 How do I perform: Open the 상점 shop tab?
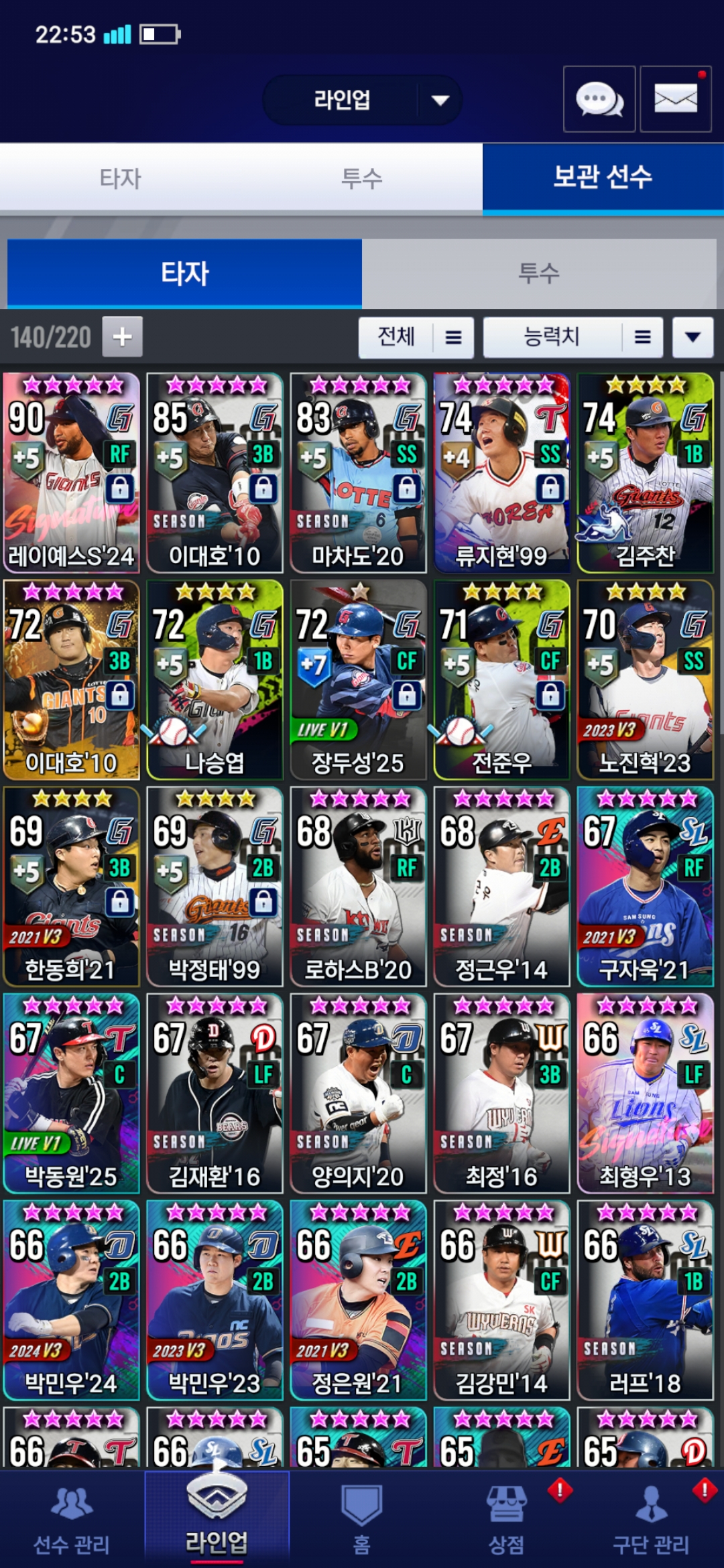click(x=507, y=1520)
